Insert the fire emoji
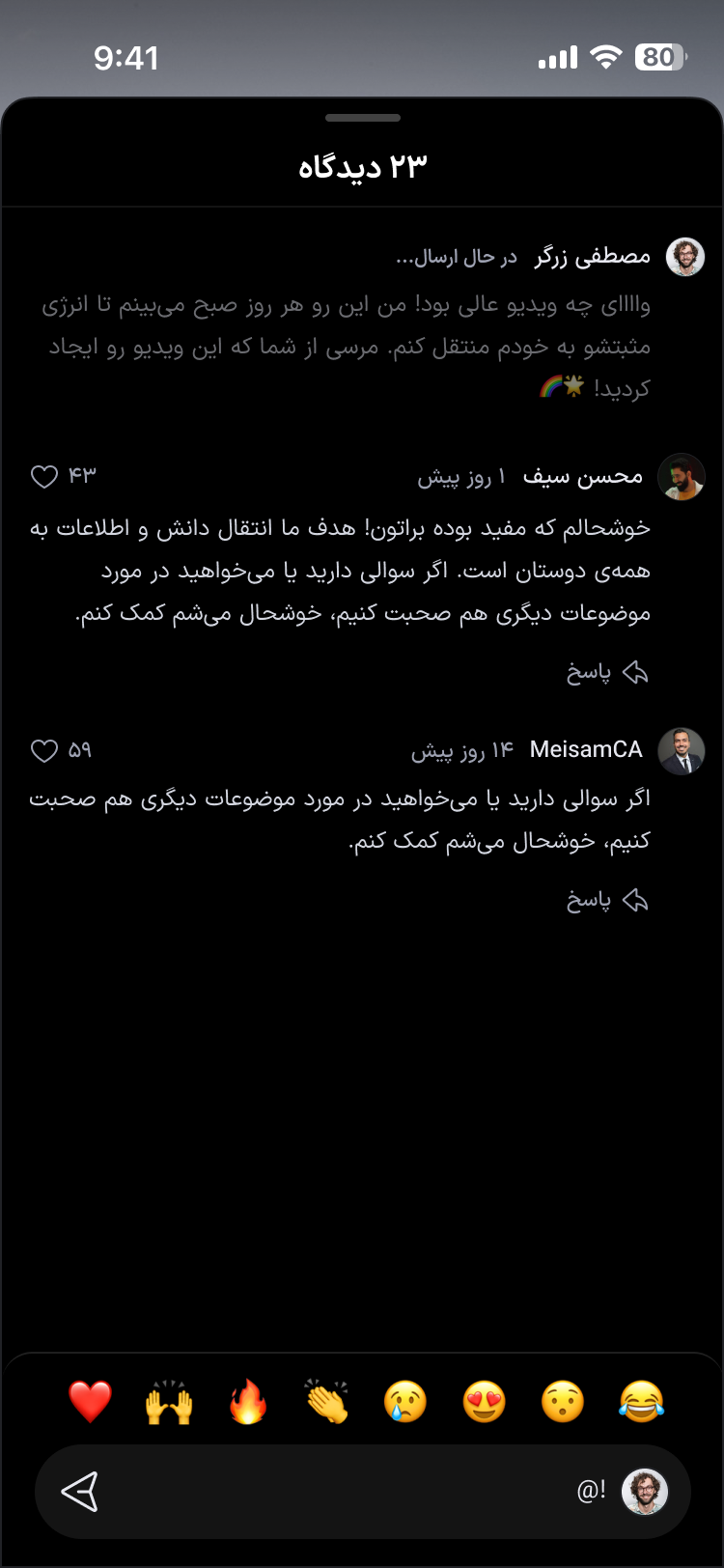 point(248,1402)
